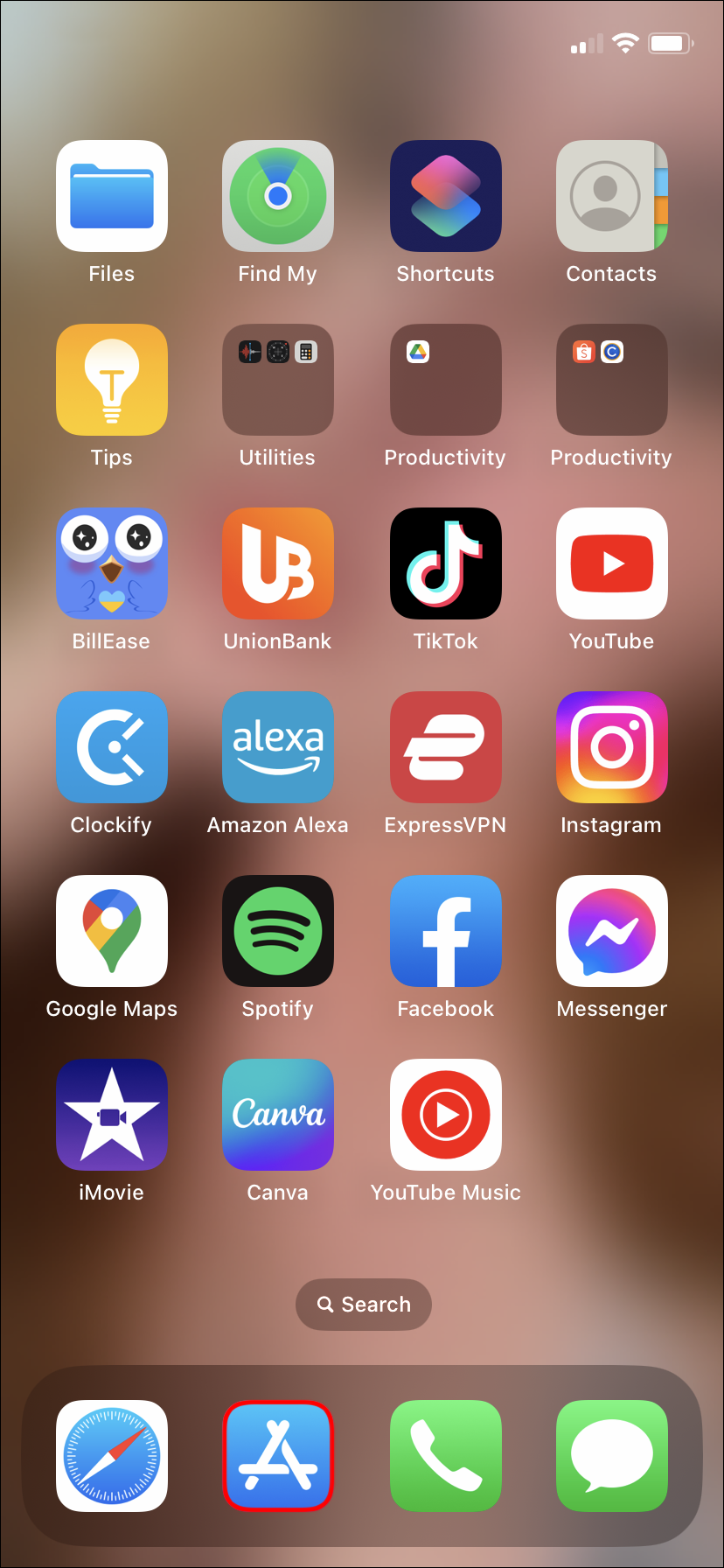The image size is (724, 1568).
Task: Launch Spotify
Action: tap(278, 931)
